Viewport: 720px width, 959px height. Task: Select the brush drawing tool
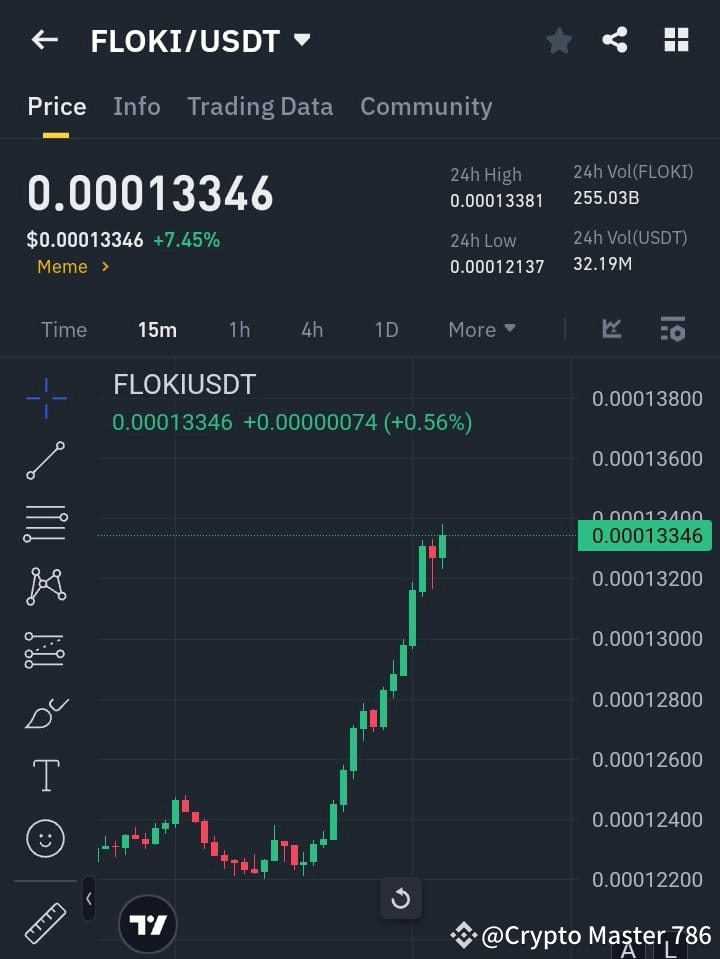(x=45, y=712)
